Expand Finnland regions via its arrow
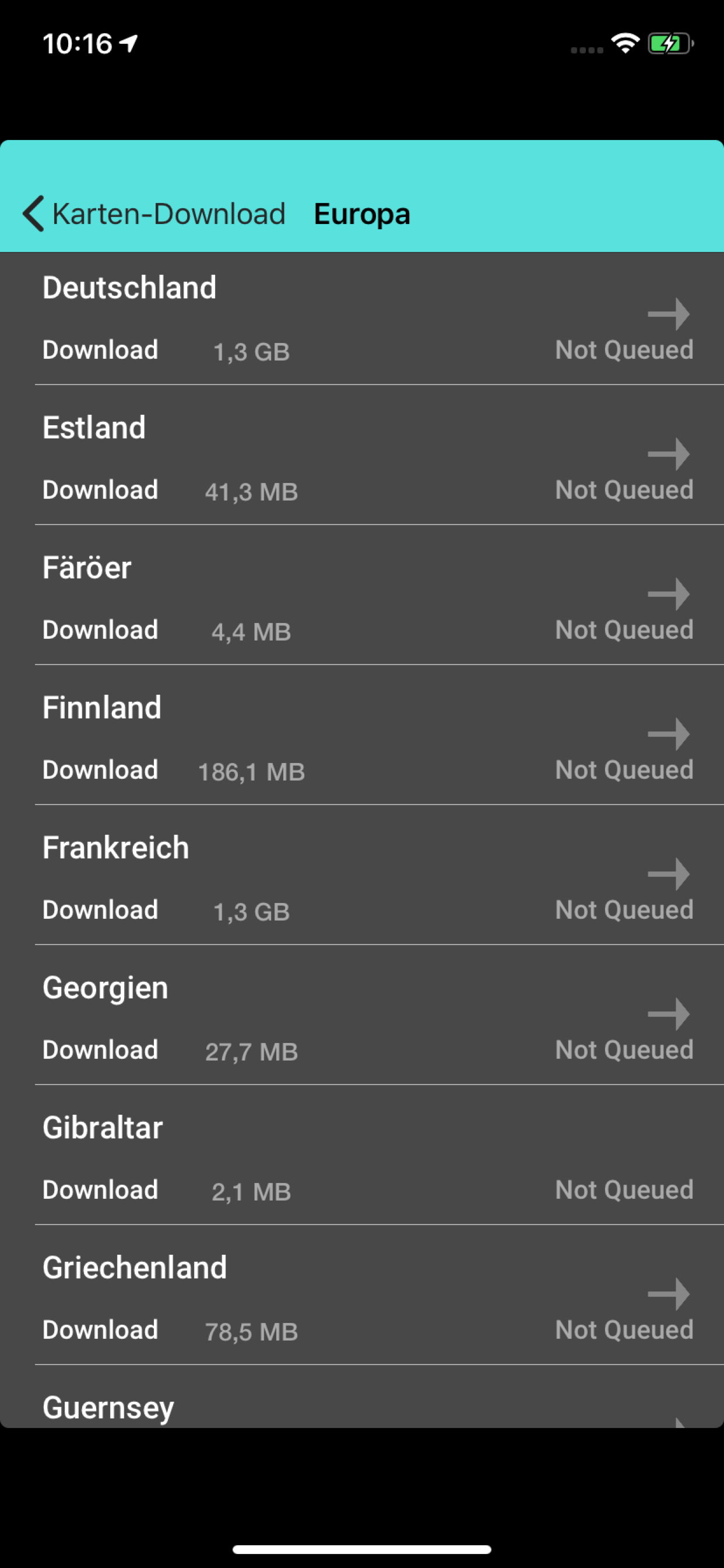This screenshot has height=1568, width=724. (x=668, y=734)
